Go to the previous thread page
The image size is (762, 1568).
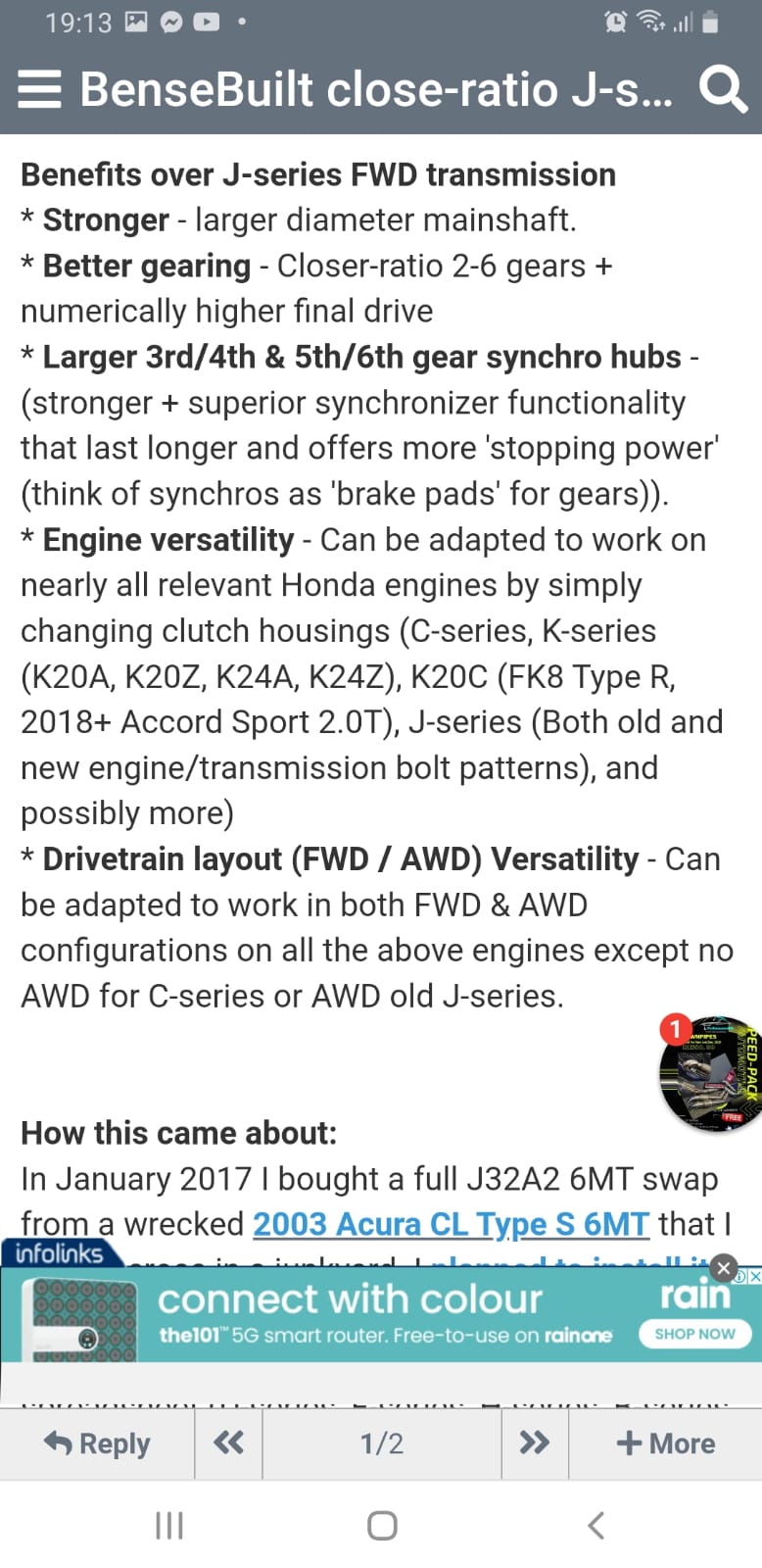click(228, 1444)
